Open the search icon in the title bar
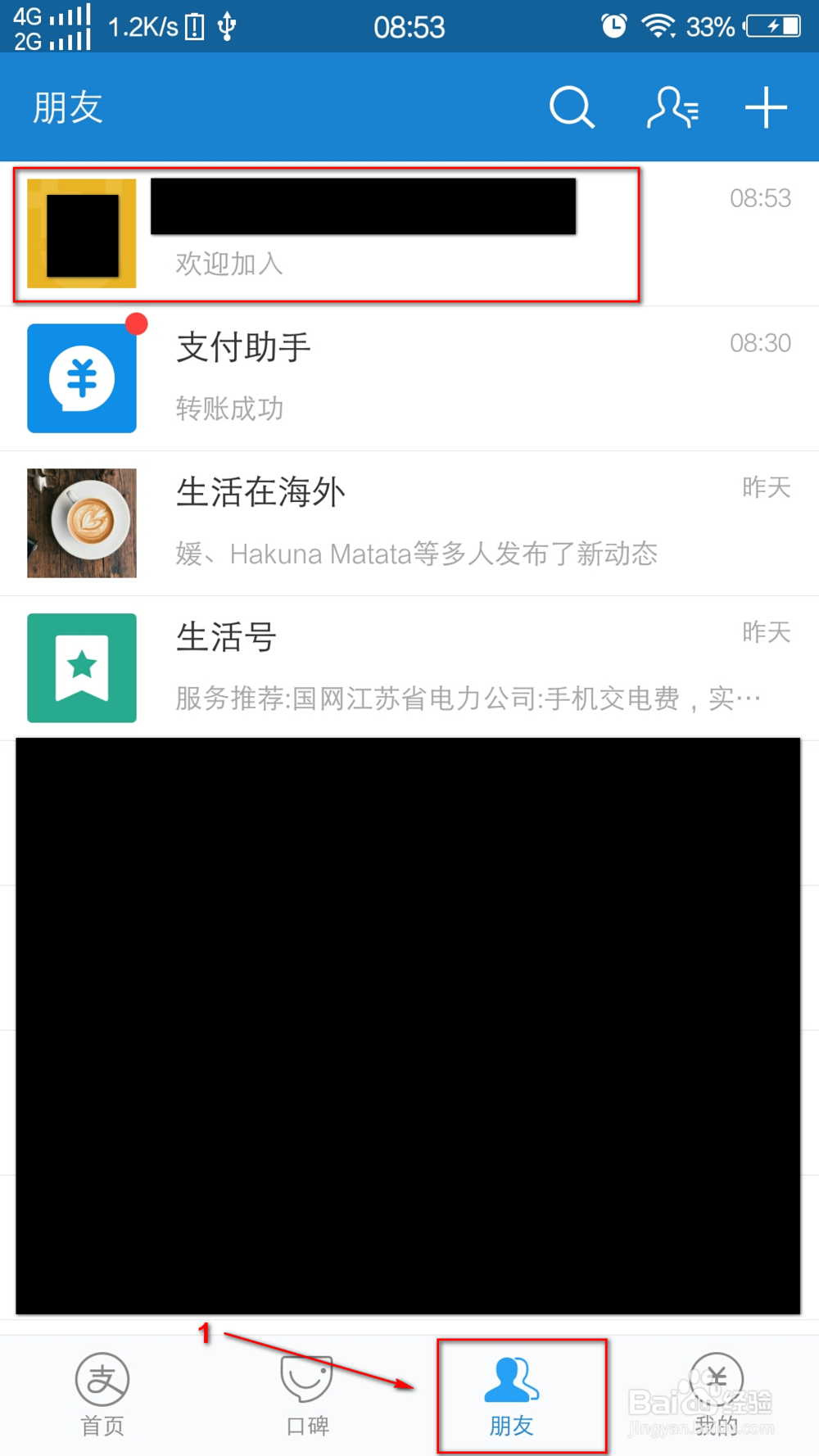Viewport: 819px width, 1456px height. click(x=572, y=106)
